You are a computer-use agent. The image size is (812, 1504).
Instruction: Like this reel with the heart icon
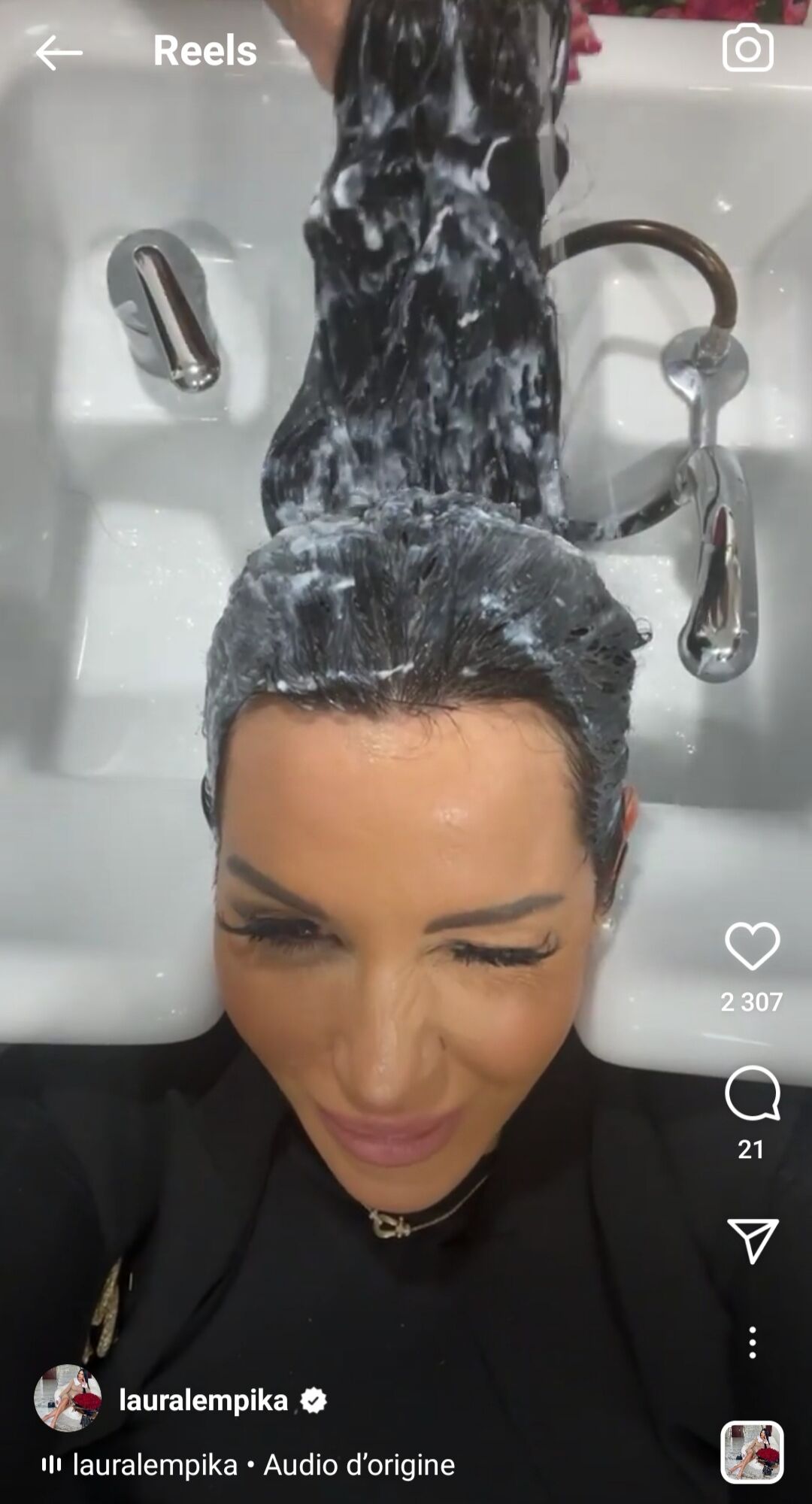pos(752,946)
